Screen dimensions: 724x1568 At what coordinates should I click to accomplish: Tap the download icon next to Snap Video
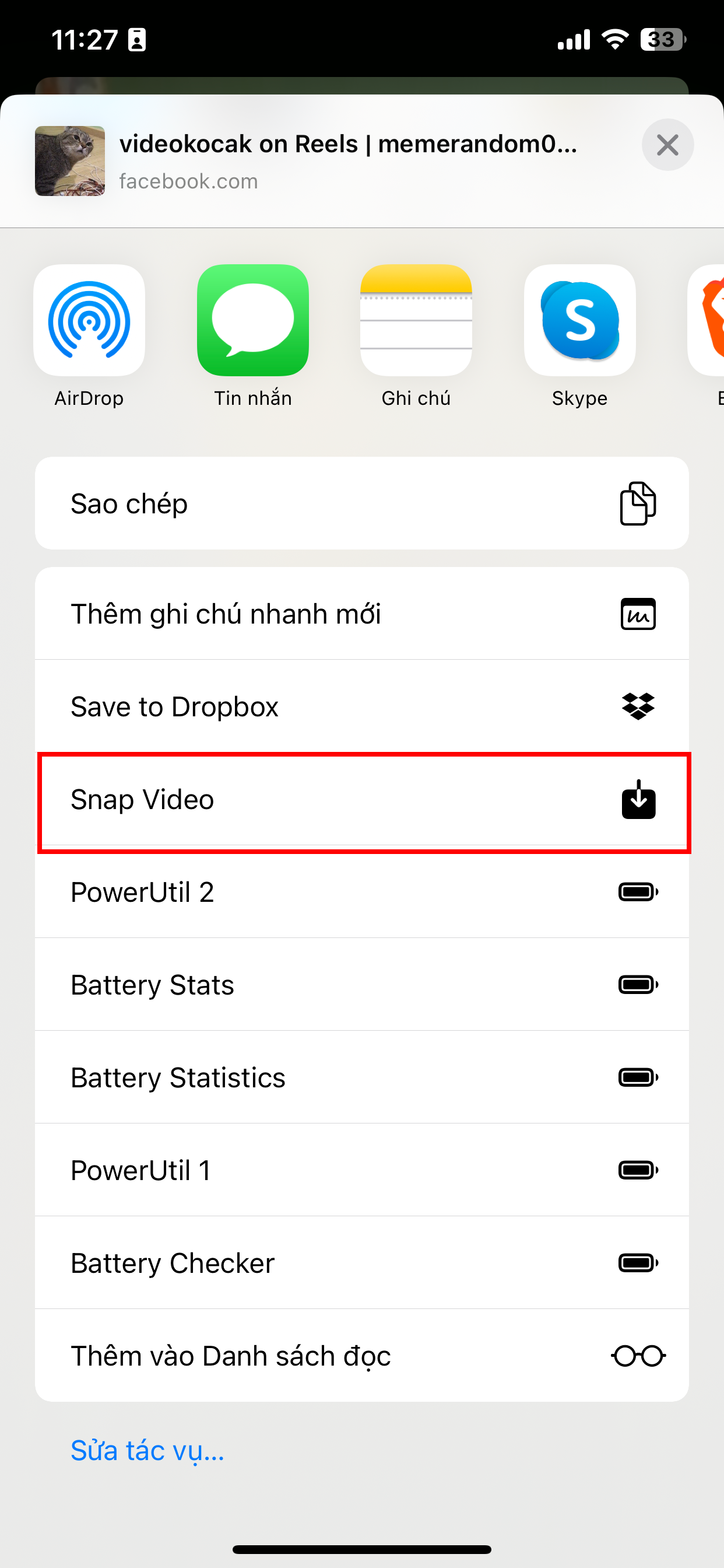point(638,800)
